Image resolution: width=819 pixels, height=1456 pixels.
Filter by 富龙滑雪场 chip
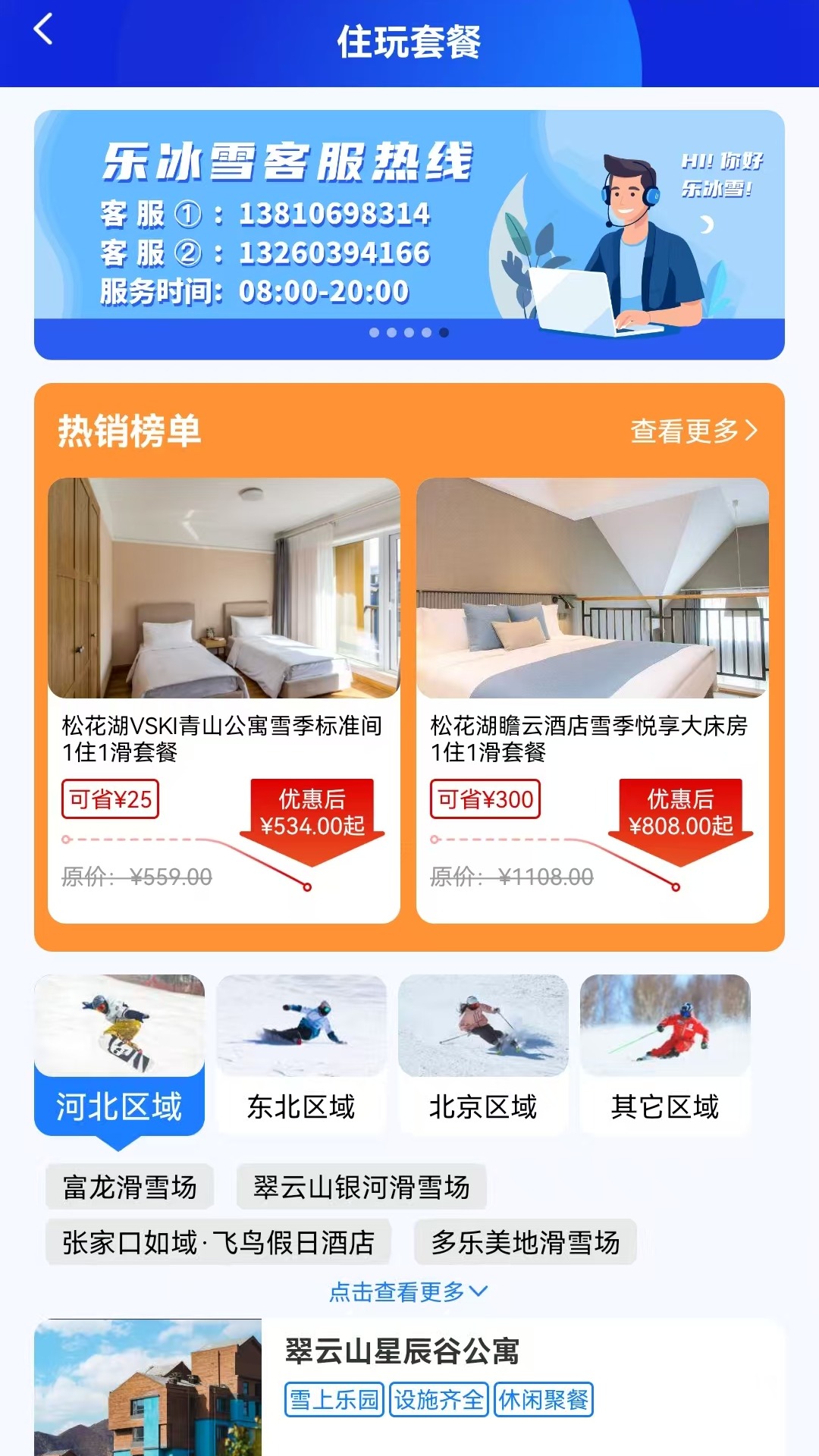coord(130,1187)
